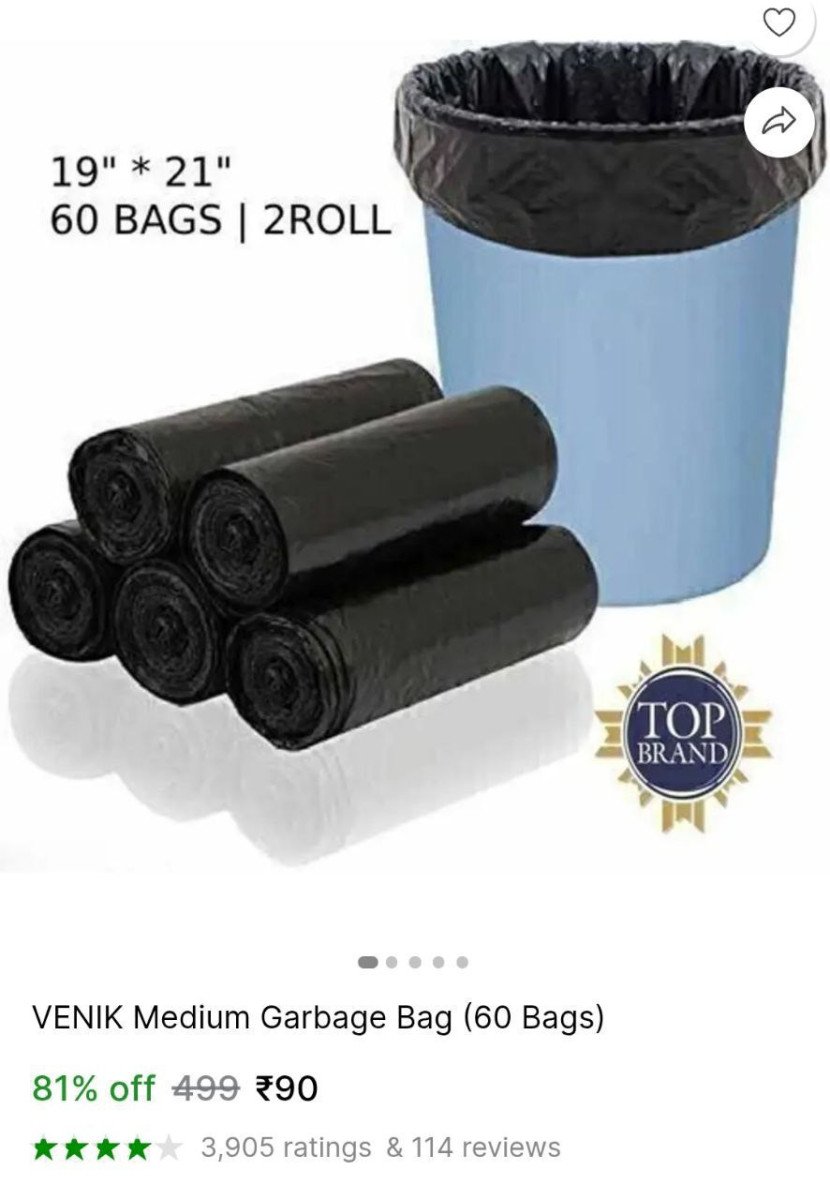Screen dimensions: 830x1200
Task: Open the 3,905 ratings and reviews
Action: (x=380, y=1147)
